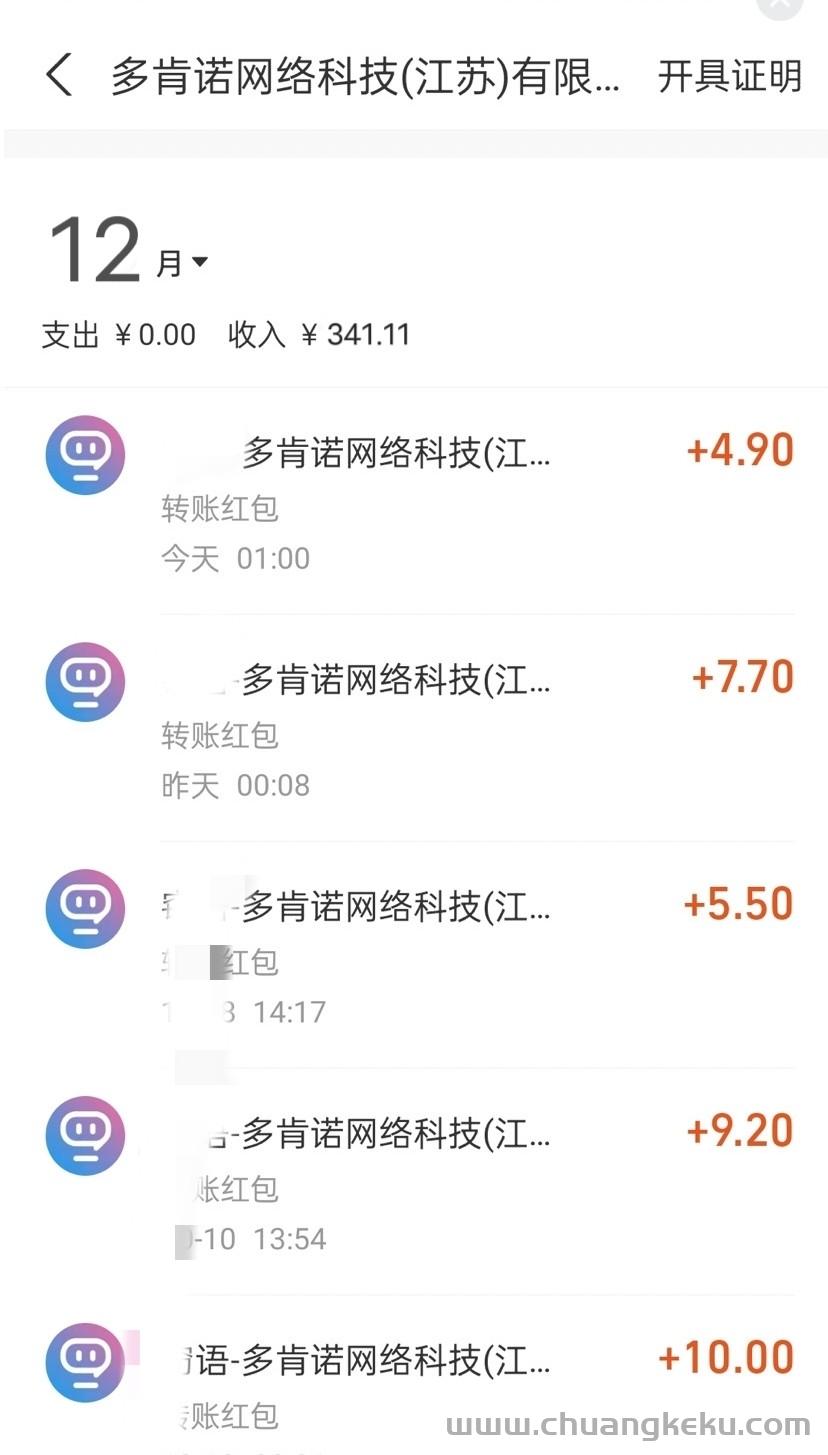Open the +4.90 transaction from today
Image resolution: width=828 pixels, height=1455 pixels.
[414, 501]
